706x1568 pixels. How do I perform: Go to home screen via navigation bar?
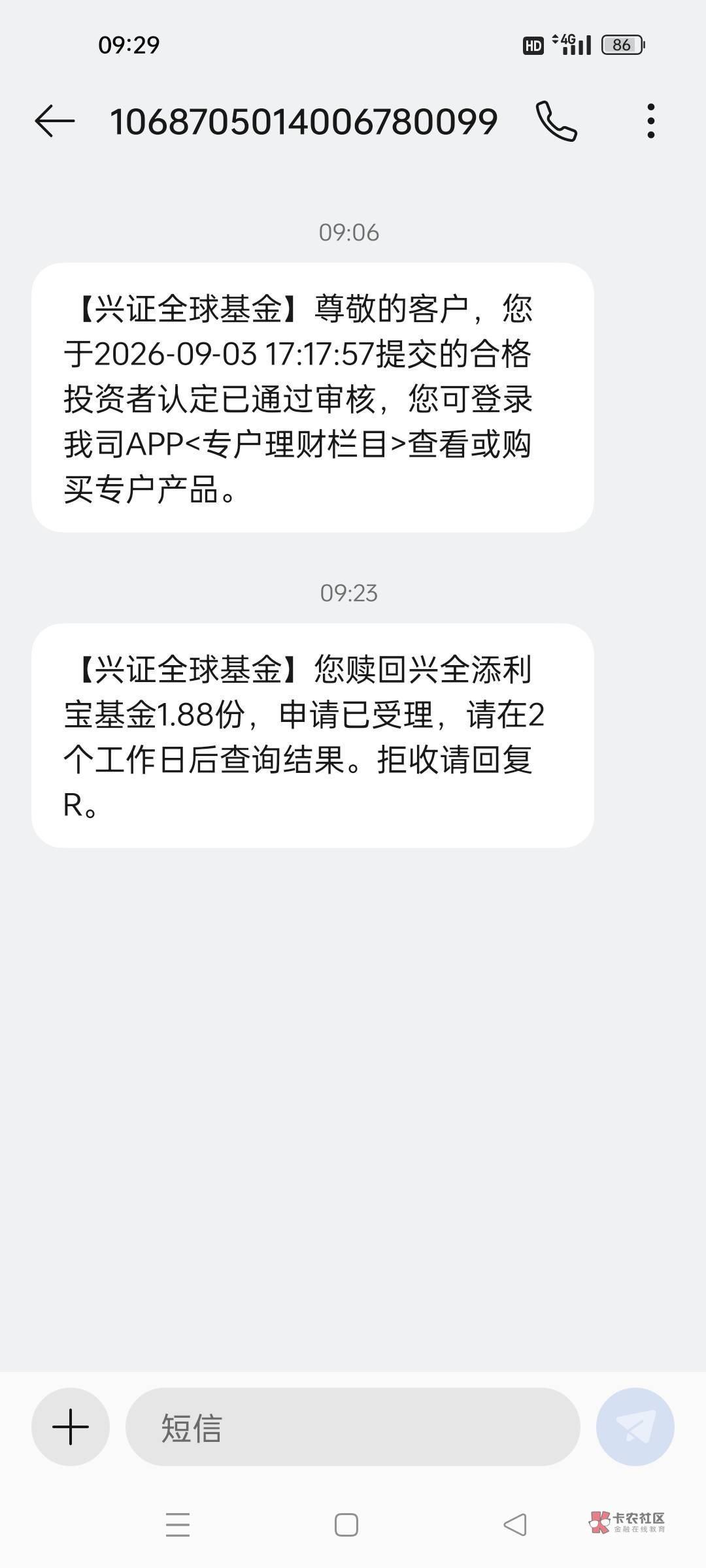[x=346, y=1524]
